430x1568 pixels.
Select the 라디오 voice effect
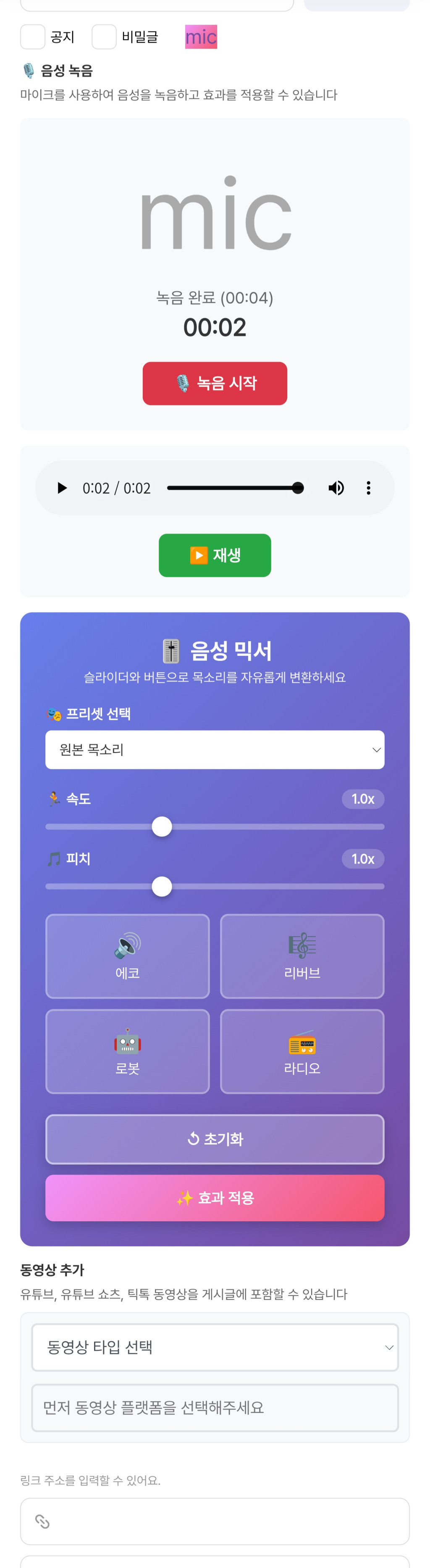(x=302, y=1051)
